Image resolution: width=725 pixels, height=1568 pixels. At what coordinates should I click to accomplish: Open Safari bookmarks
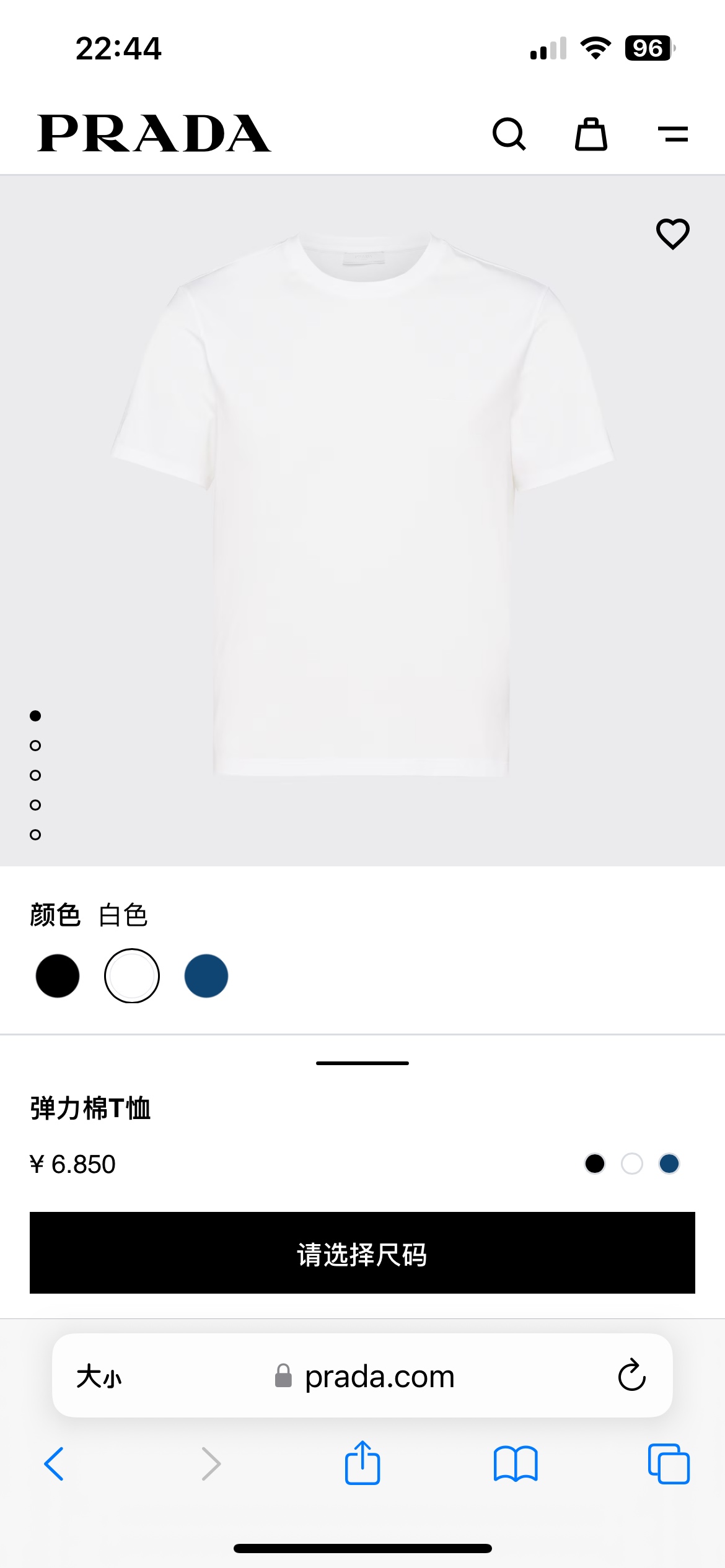(516, 1464)
